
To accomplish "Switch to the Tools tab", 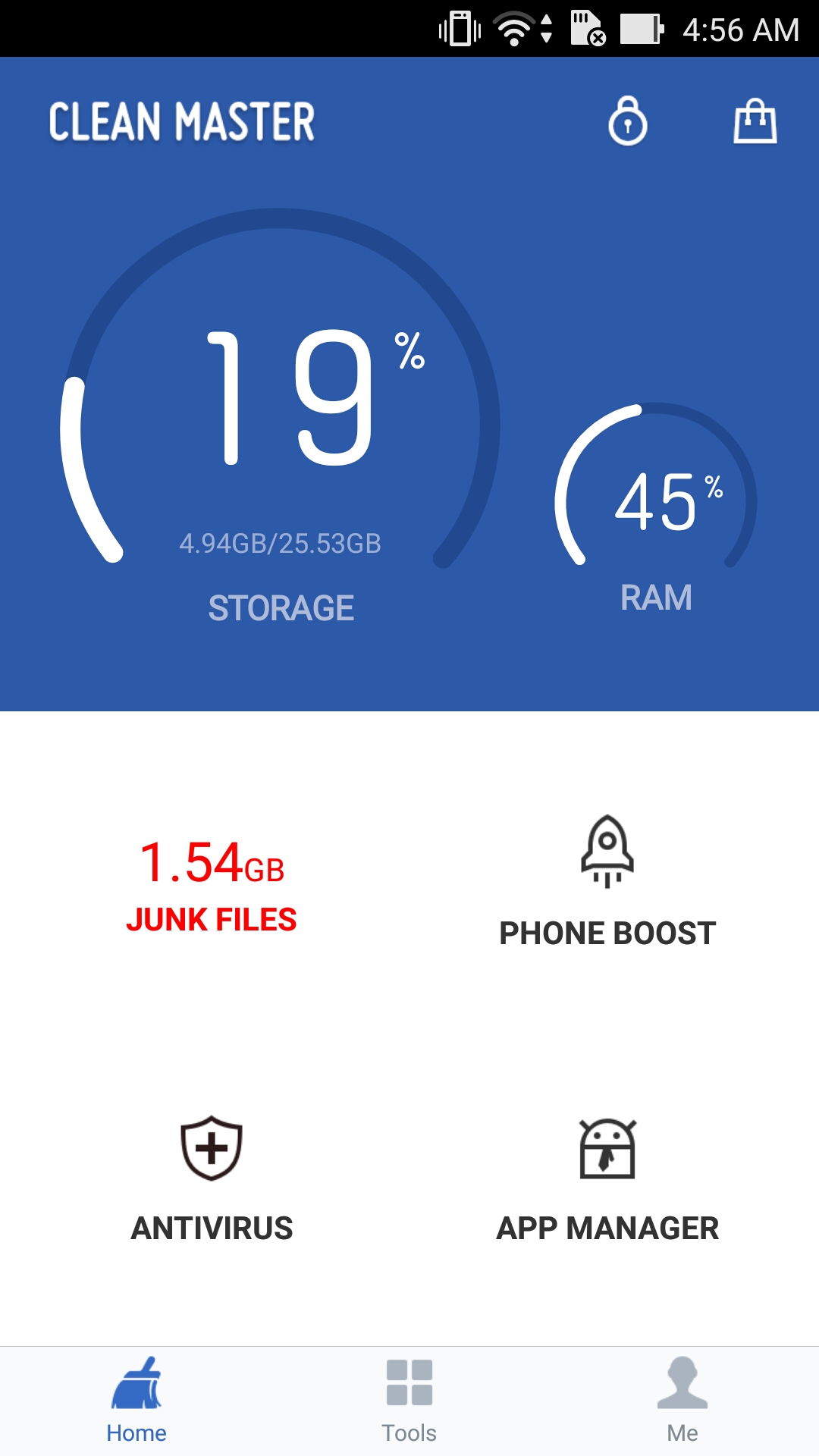I will click(409, 1401).
